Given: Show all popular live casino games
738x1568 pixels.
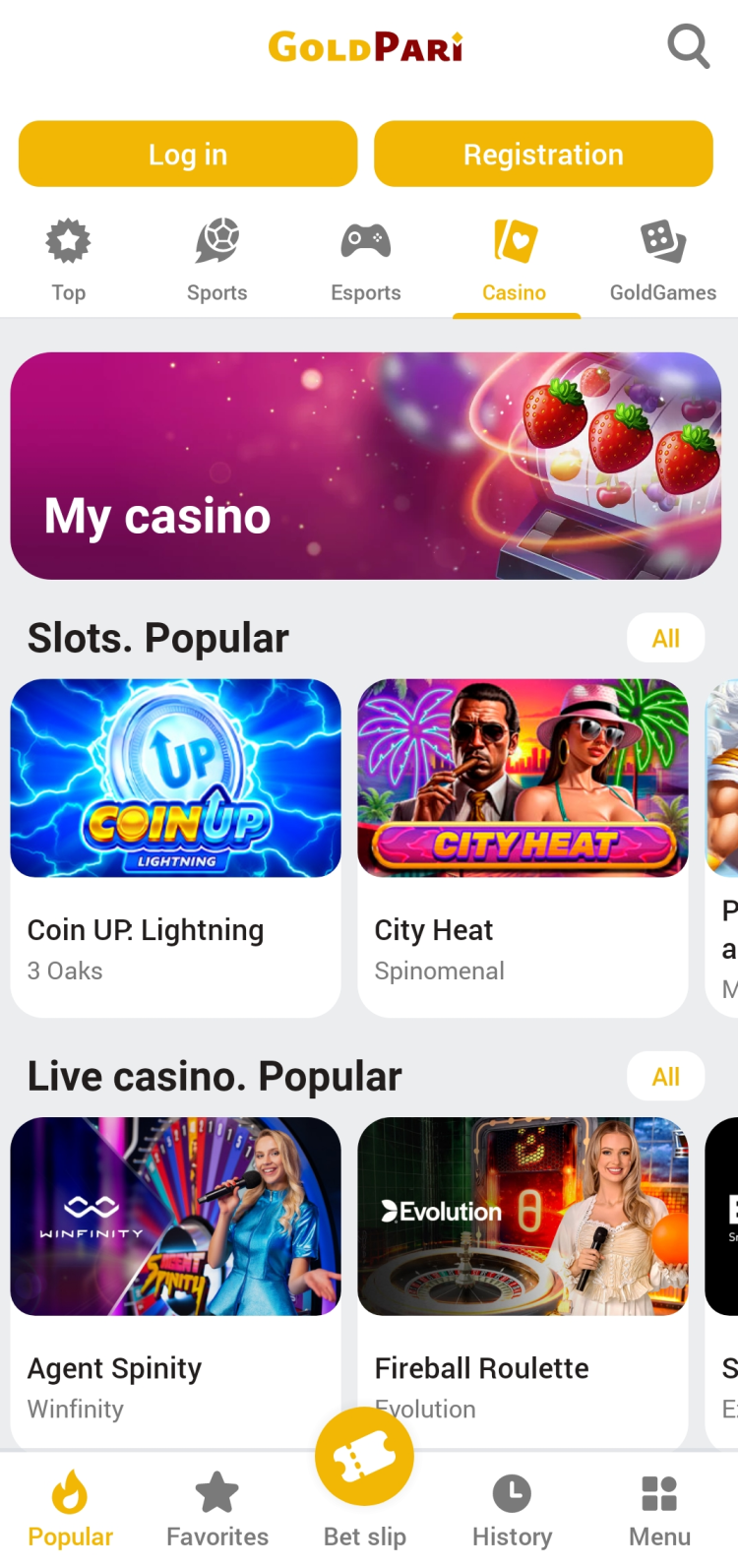Looking at the screenshot, I should (666, 1077).
